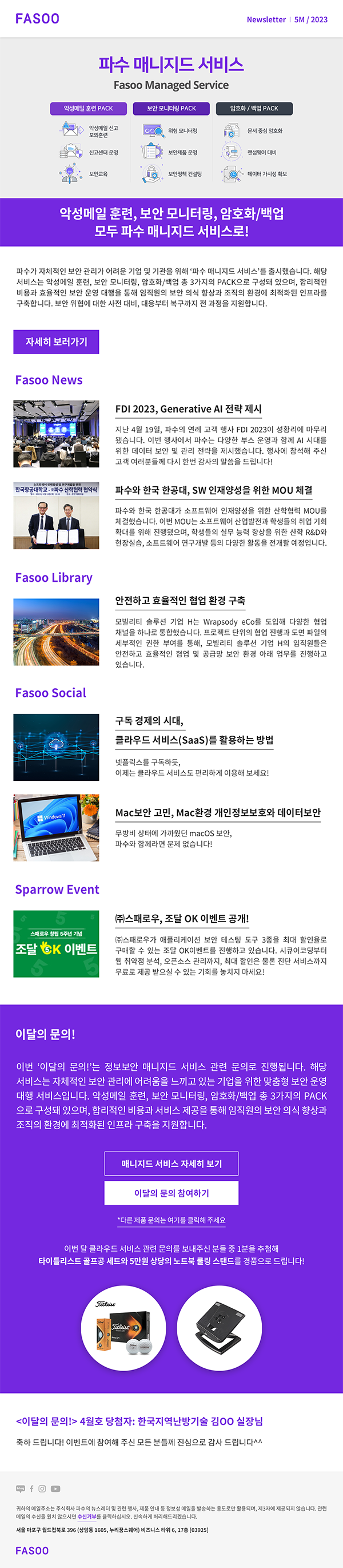The height and width of the screenshot is (1568, 343).
Task: Tap 이달의 문의 참여하기 button
Action: [x=171, y=1192]
